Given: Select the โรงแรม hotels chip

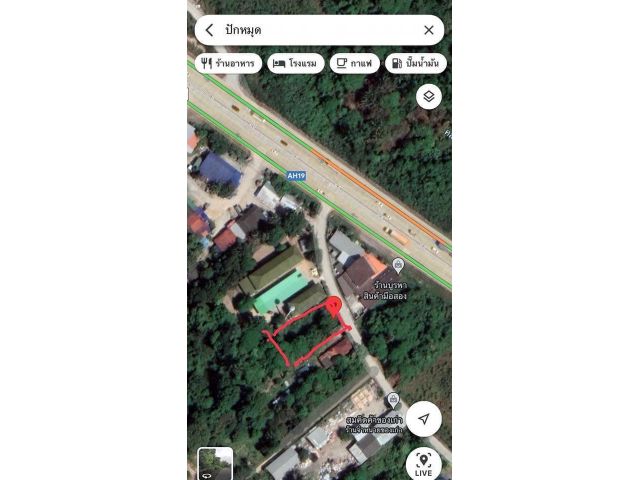Looking at the screenshot, I should point(295,63).
